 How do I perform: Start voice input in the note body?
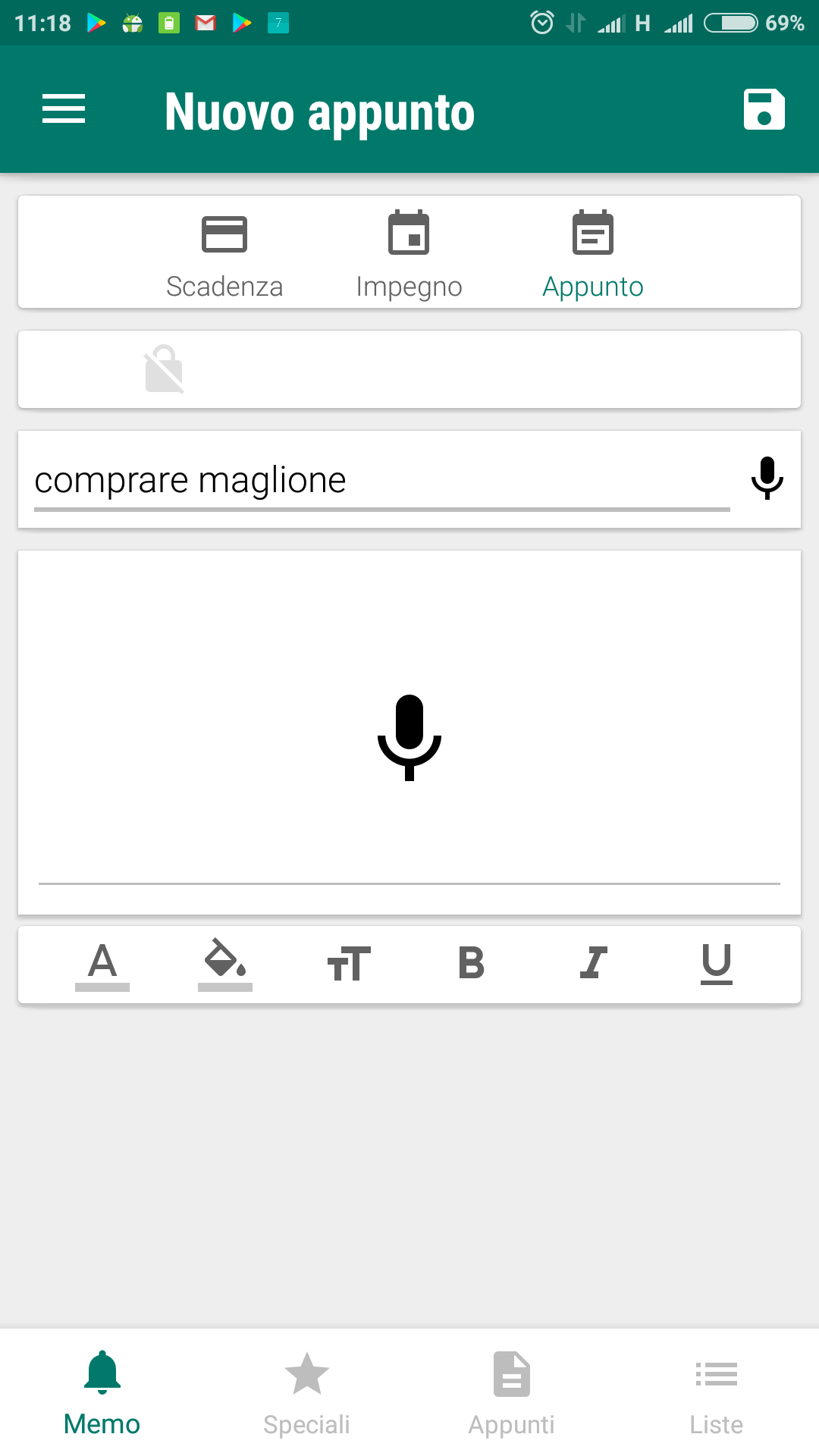(x=409, y=737)
